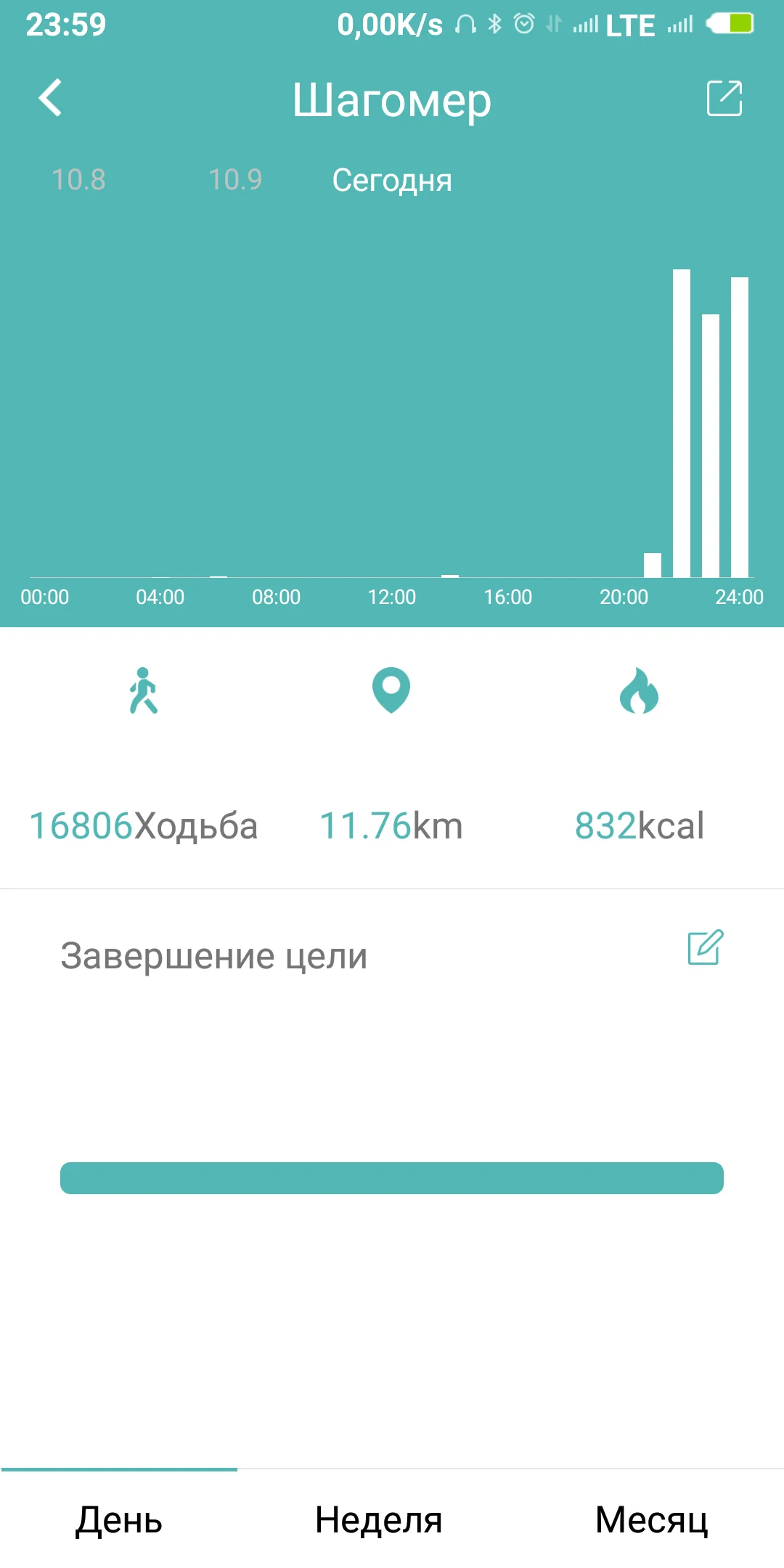Select the 10.9 date
Viewport: 784px width, 1568px height.
click(234, 180)
